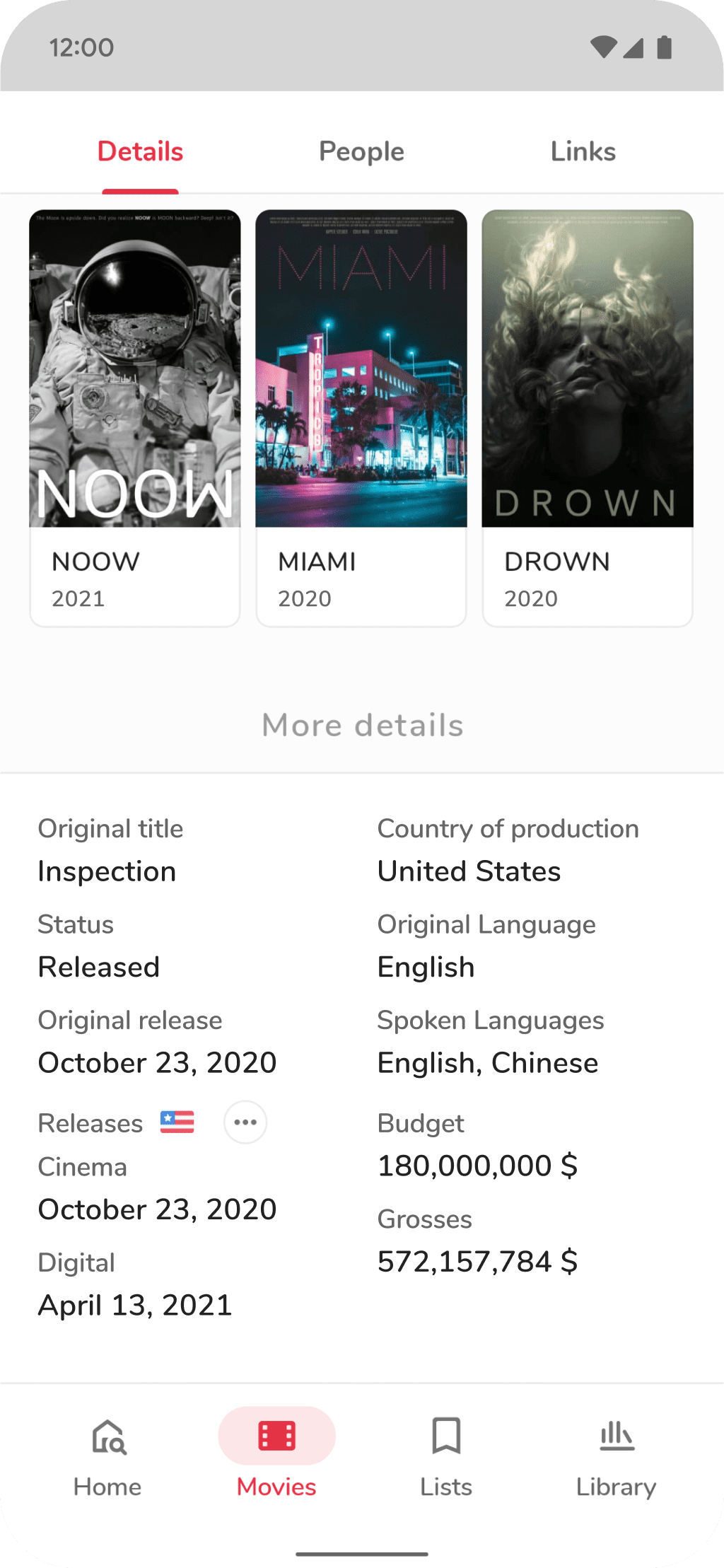Open the DROWN 2020 movie card
724x1568 pixels.
pyautogui.click(x=588, y=418)
